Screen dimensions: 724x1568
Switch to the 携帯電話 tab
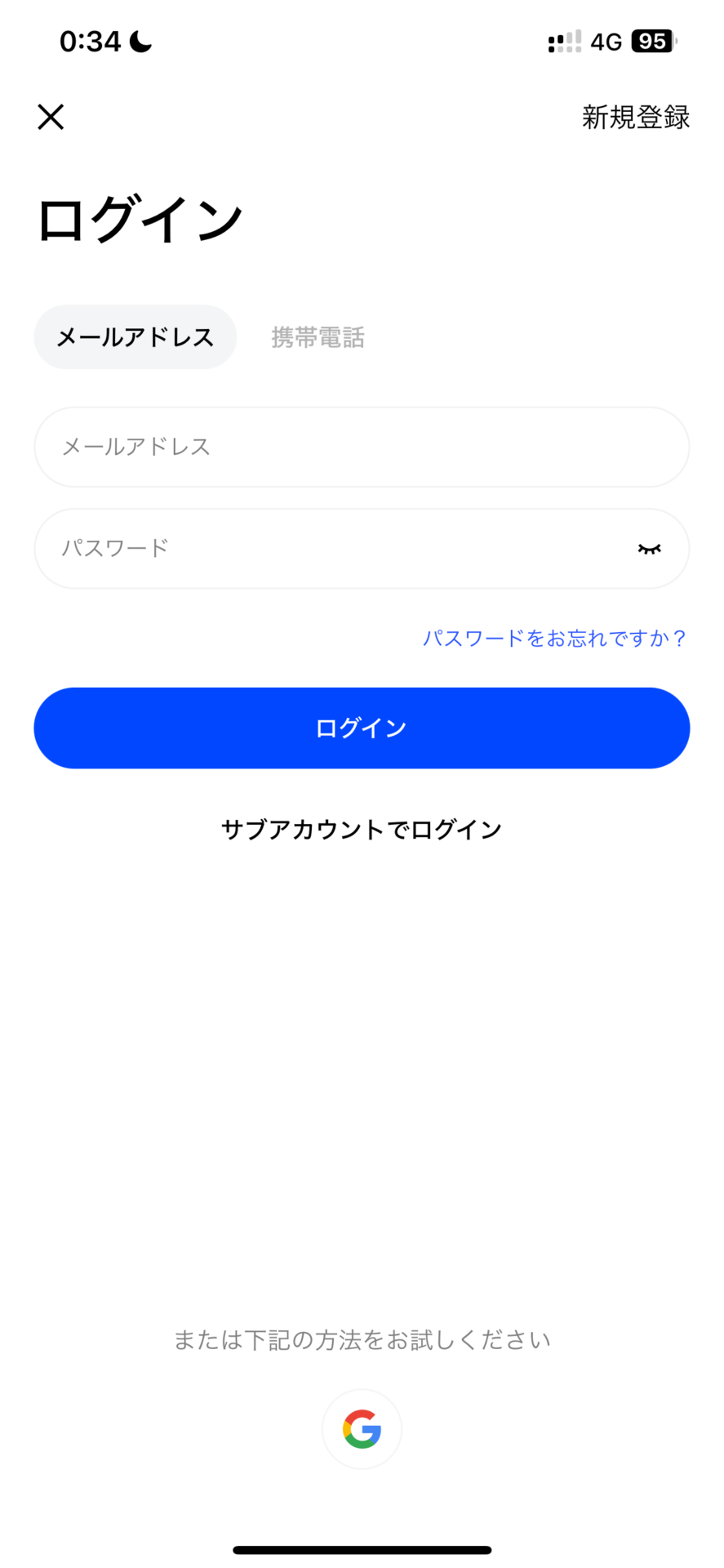tap(318, 337)
